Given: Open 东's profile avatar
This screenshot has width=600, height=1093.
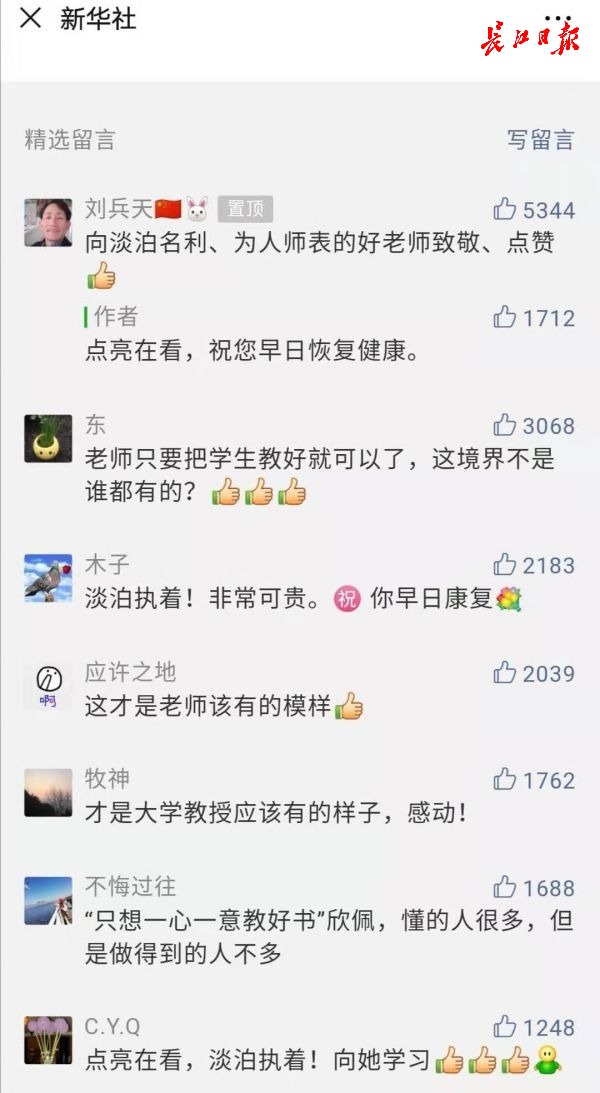Looking at the screenshot, I should 48,439.
